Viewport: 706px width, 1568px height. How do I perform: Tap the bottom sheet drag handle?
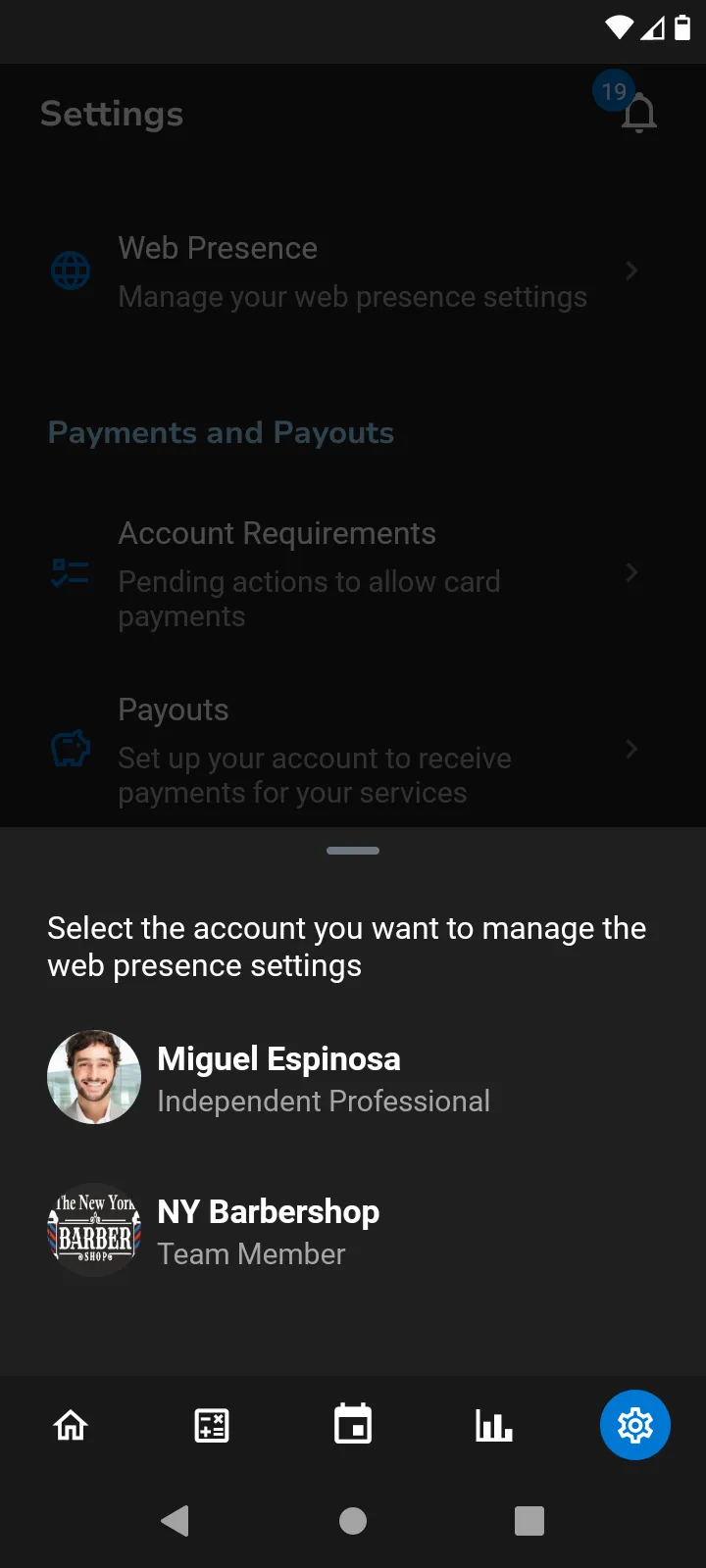353,851
